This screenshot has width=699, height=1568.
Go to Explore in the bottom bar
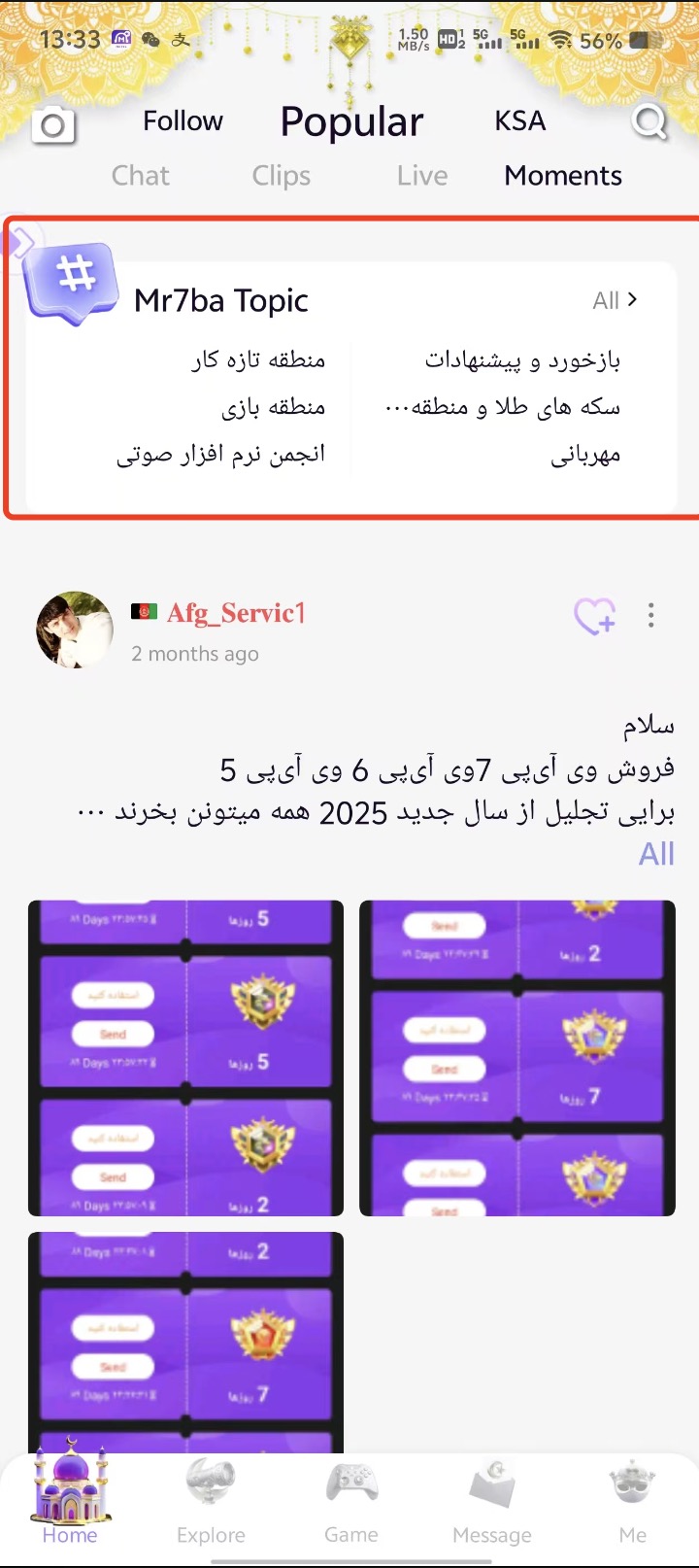211,1502
